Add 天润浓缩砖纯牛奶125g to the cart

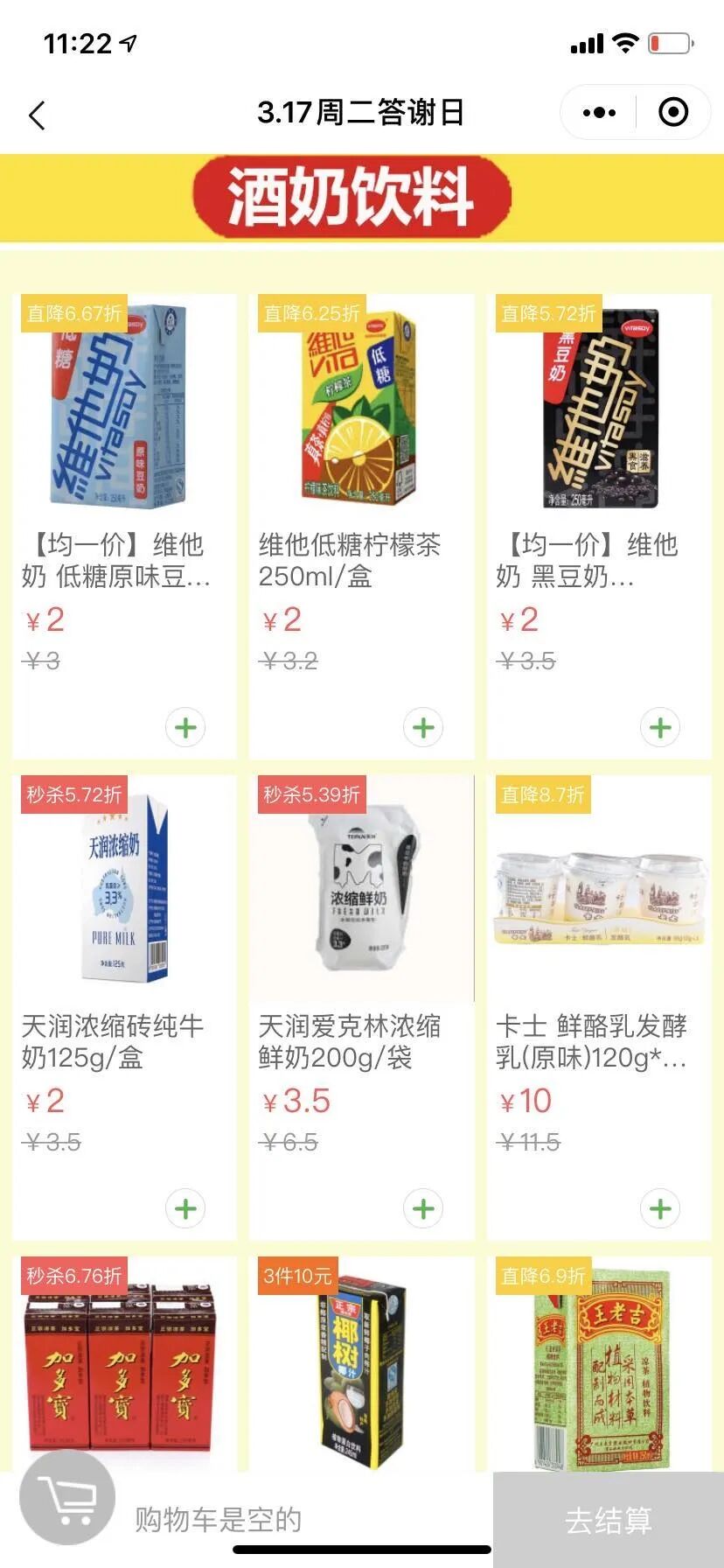point(185,1208)
